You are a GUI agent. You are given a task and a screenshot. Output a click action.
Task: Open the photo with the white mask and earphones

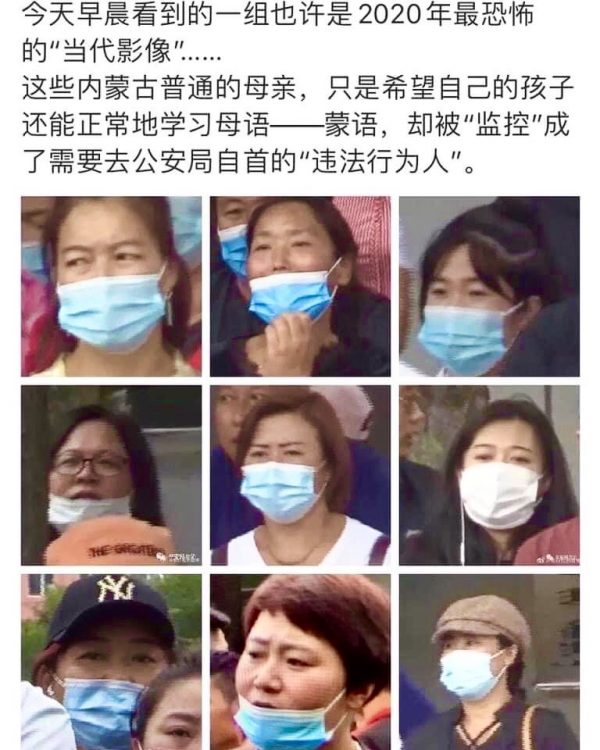click(489, 475)
